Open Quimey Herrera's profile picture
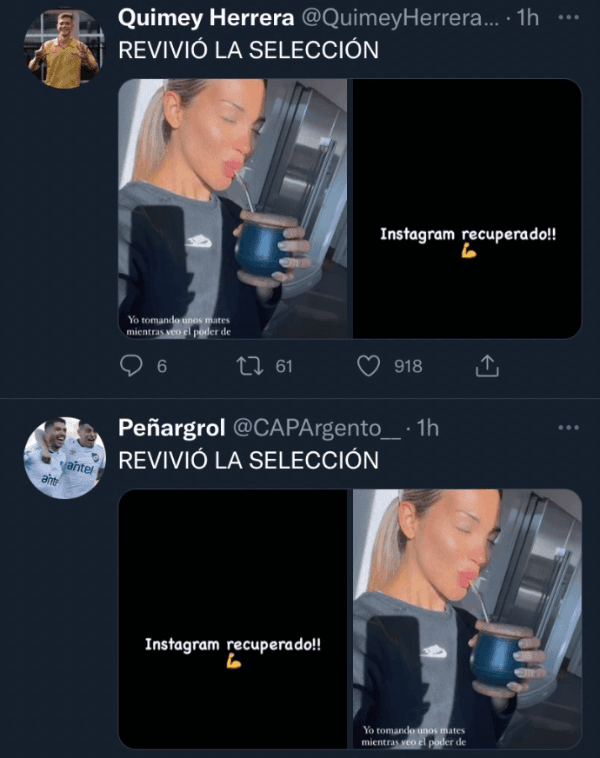This screenshot has width=600, height=758. coord(63,49)
